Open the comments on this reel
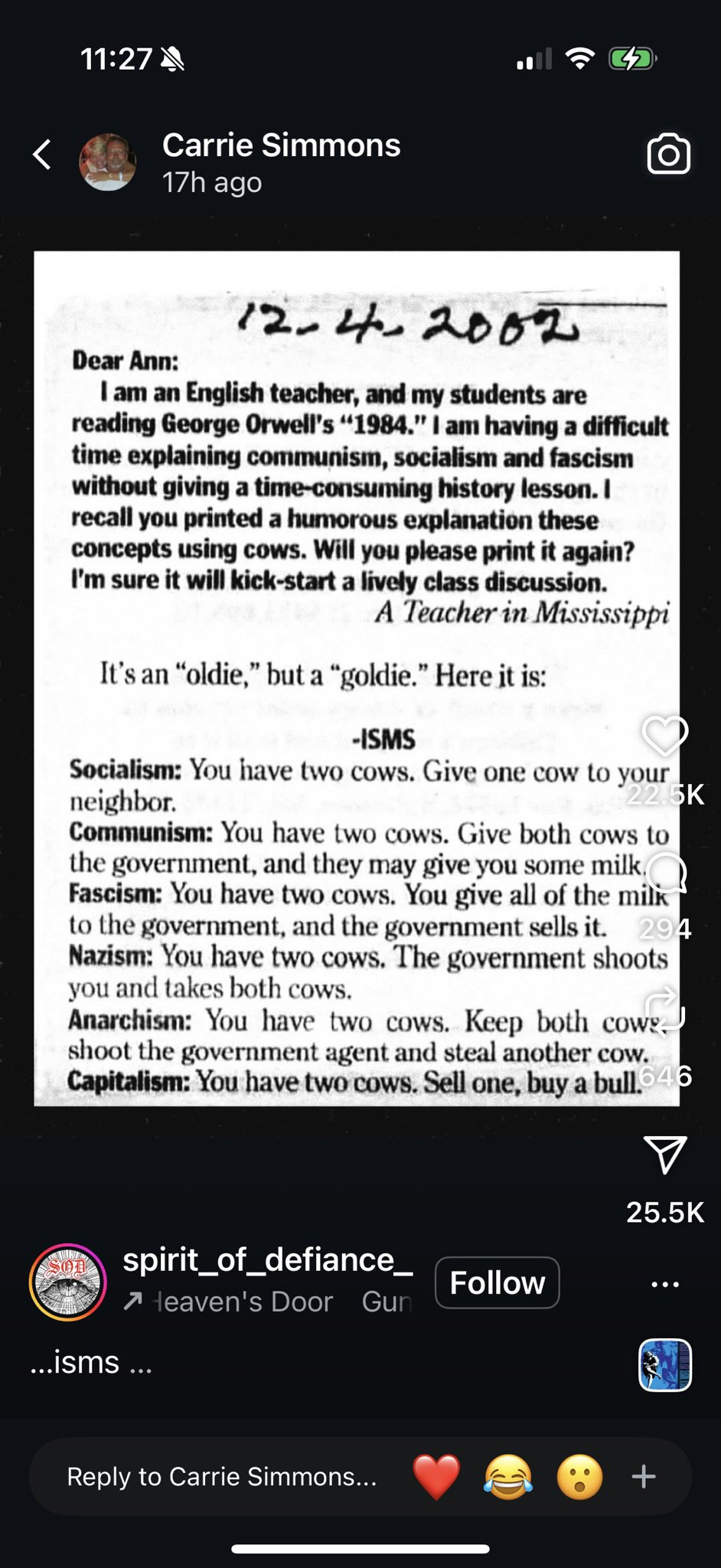721x1568 pixels. [665, 874]
